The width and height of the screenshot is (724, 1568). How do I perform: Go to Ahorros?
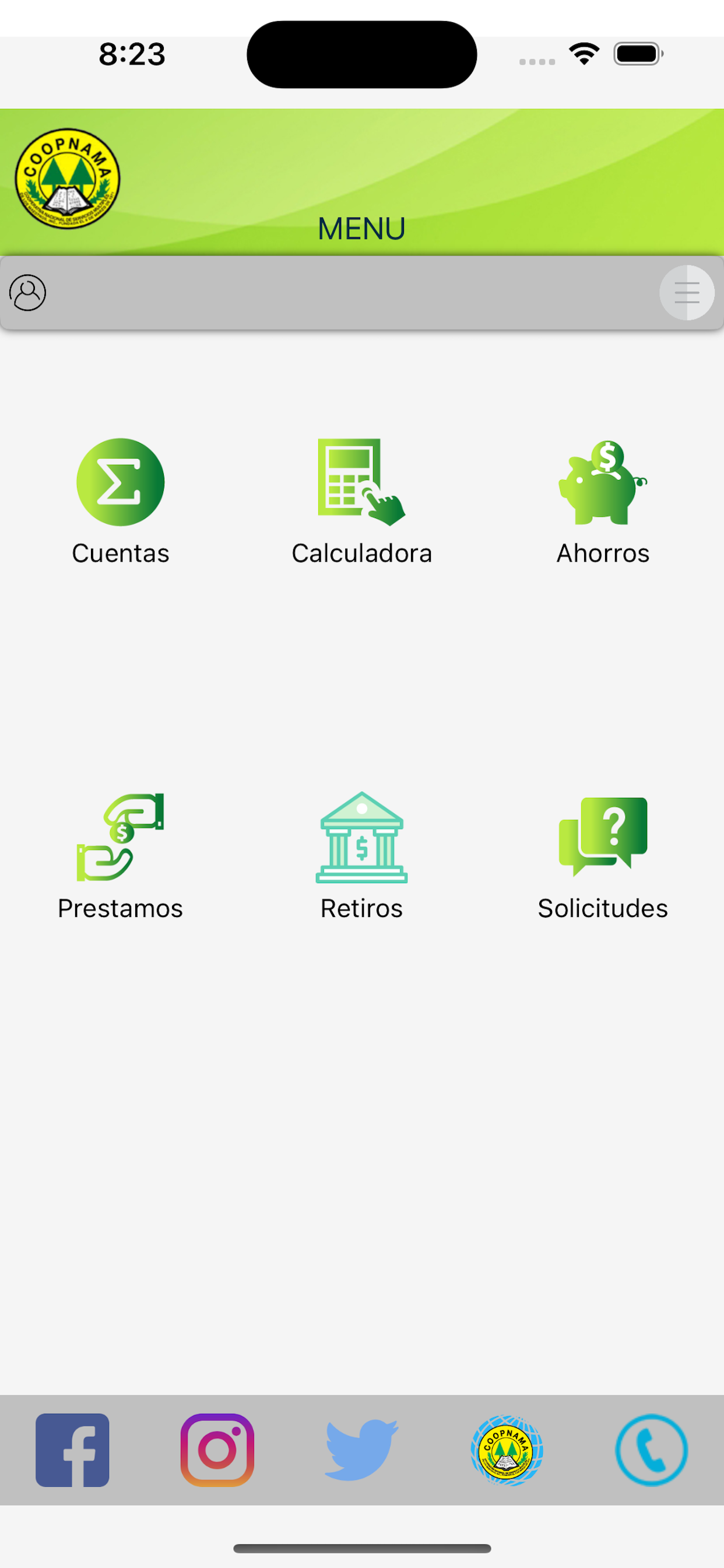click(x=603, y=502)
